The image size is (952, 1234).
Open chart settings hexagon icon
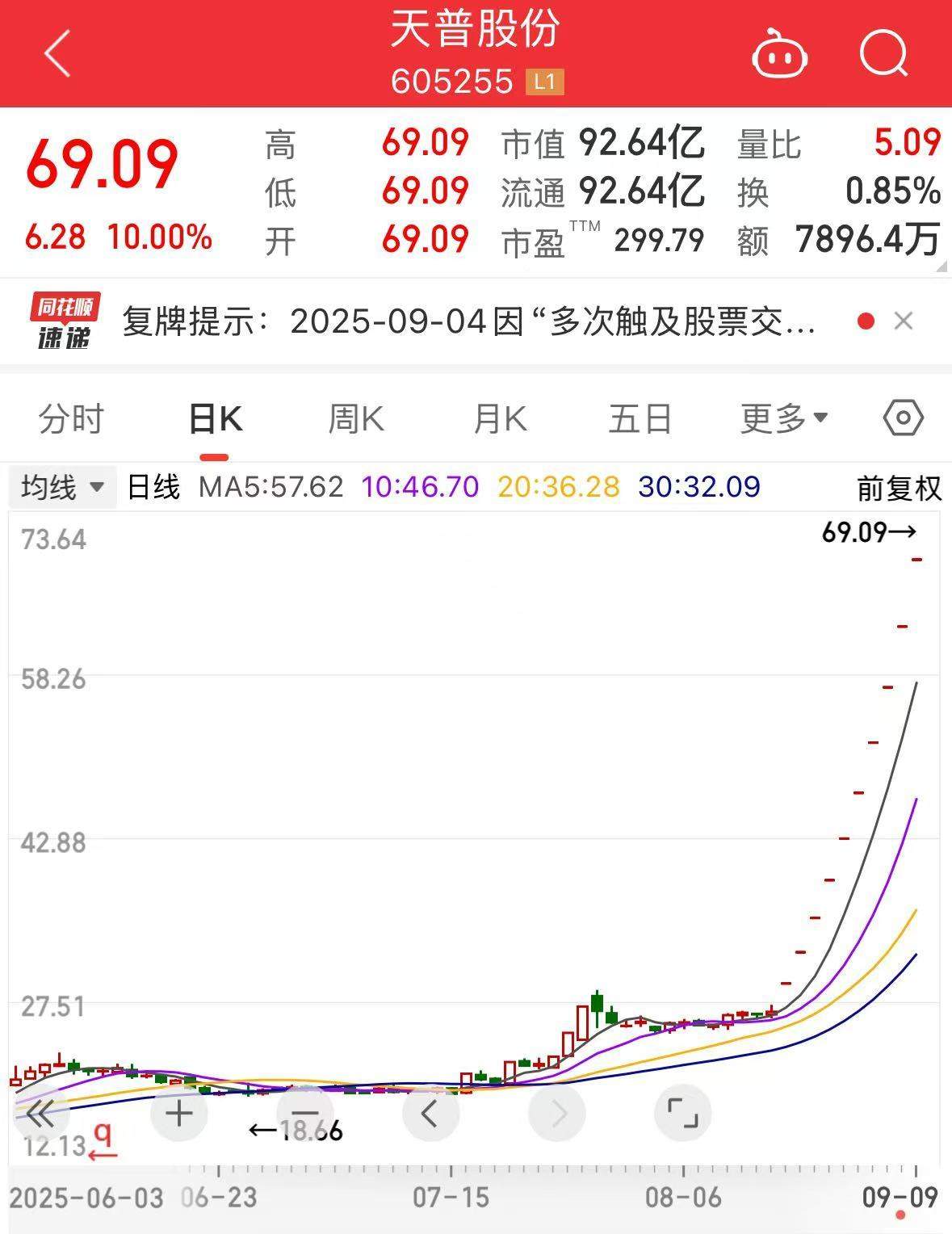[903, 418]
